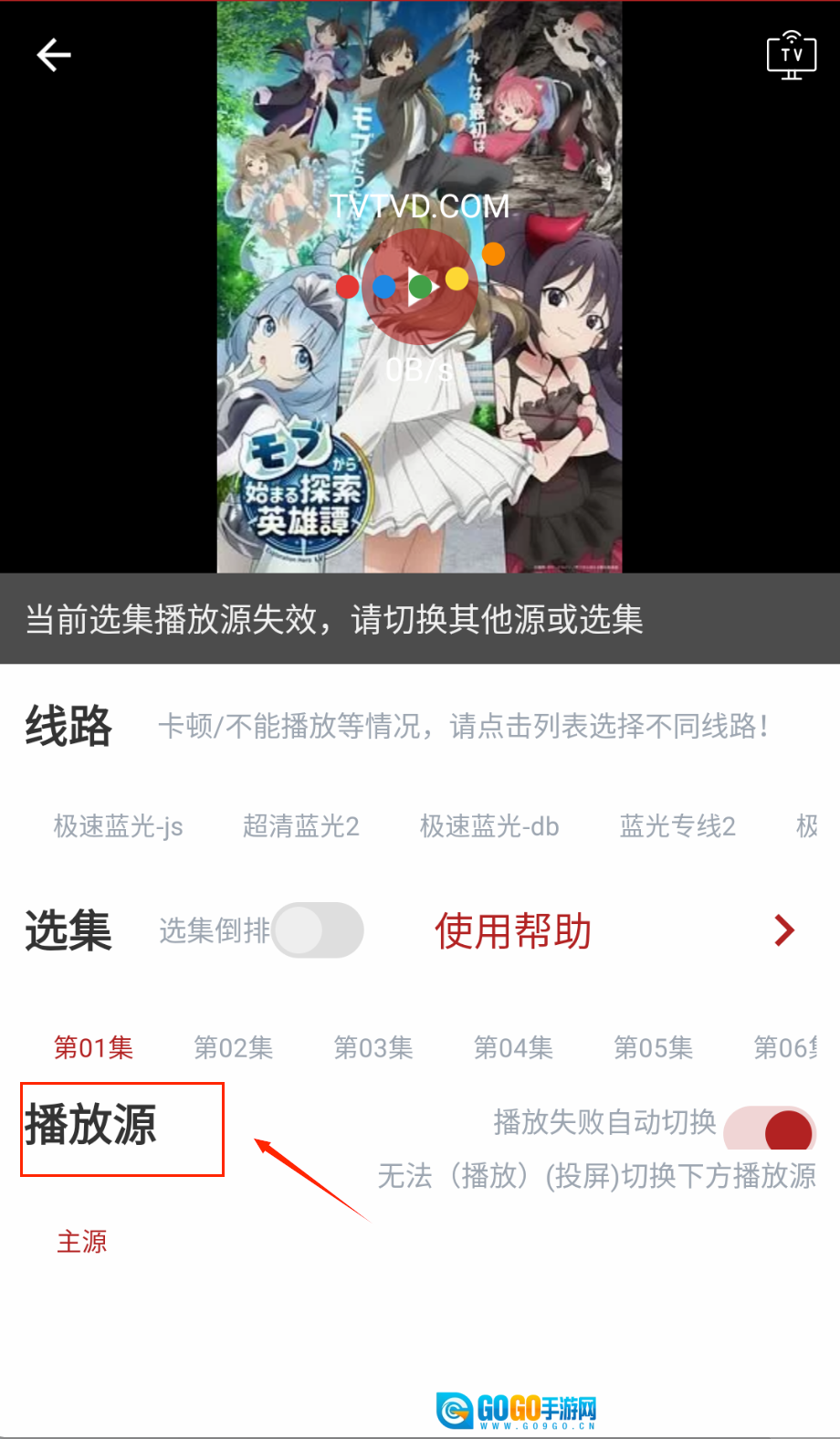Select the 极速蓝光-js line
The image size is (840, 1439).
119,826
